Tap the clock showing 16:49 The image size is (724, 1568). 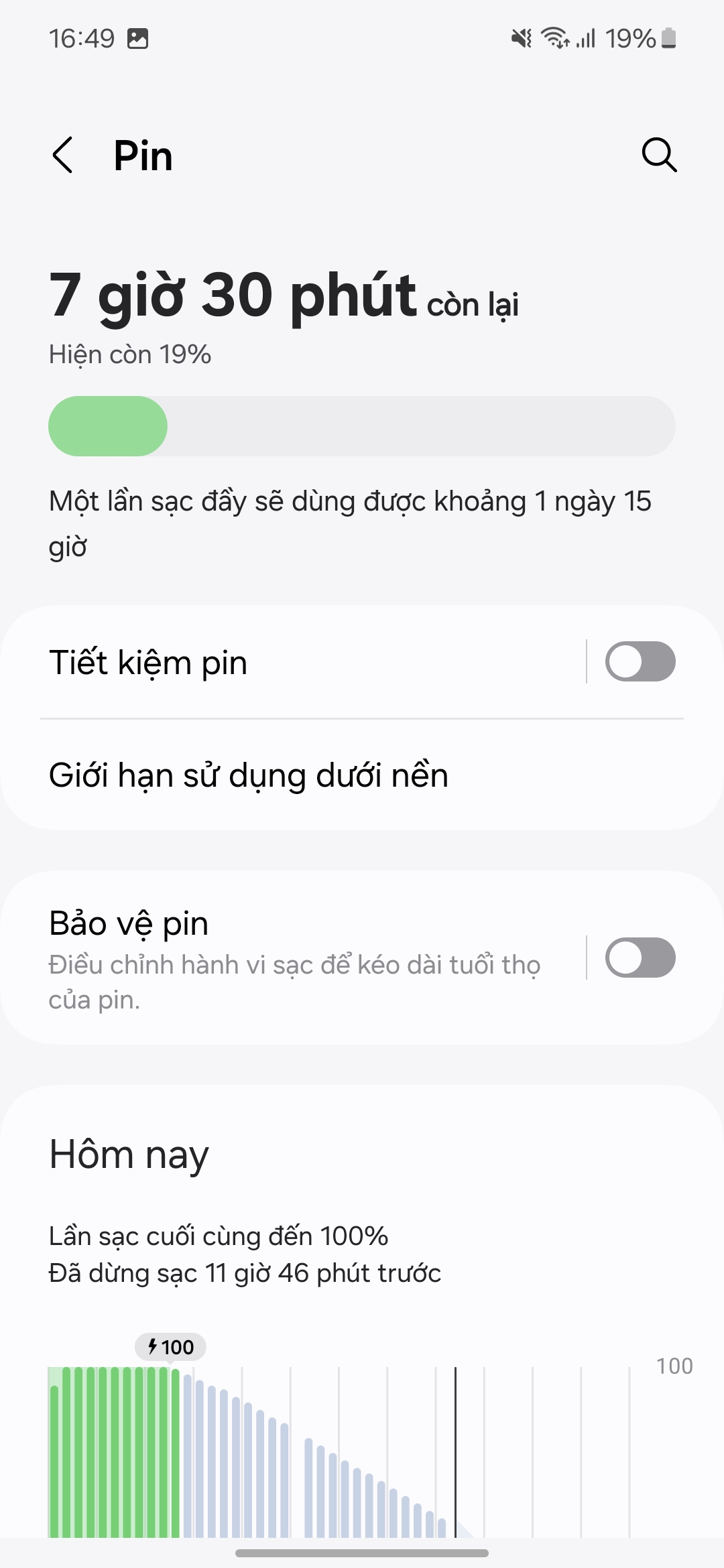[x=82, y=38]
